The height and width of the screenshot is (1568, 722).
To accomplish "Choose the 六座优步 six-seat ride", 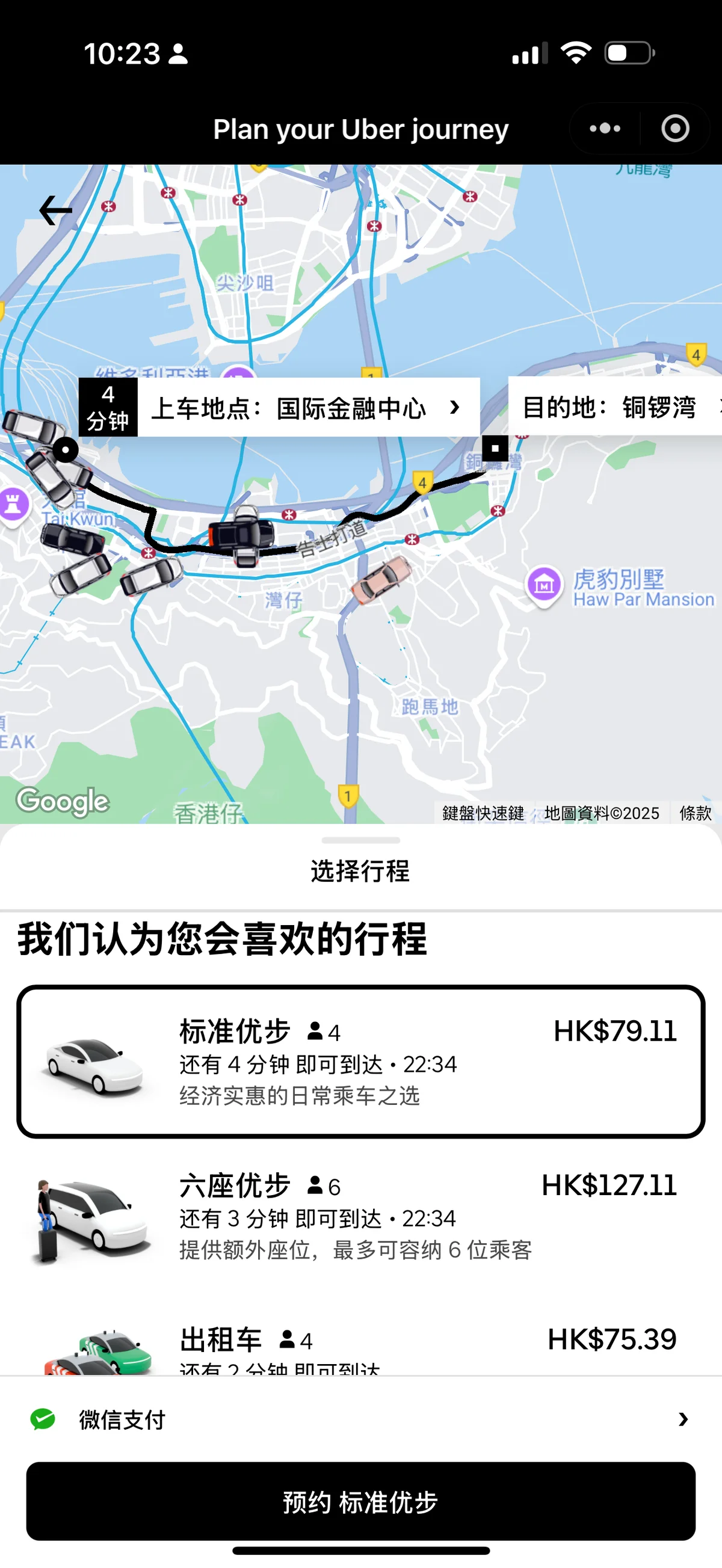I will point(360,1217).
